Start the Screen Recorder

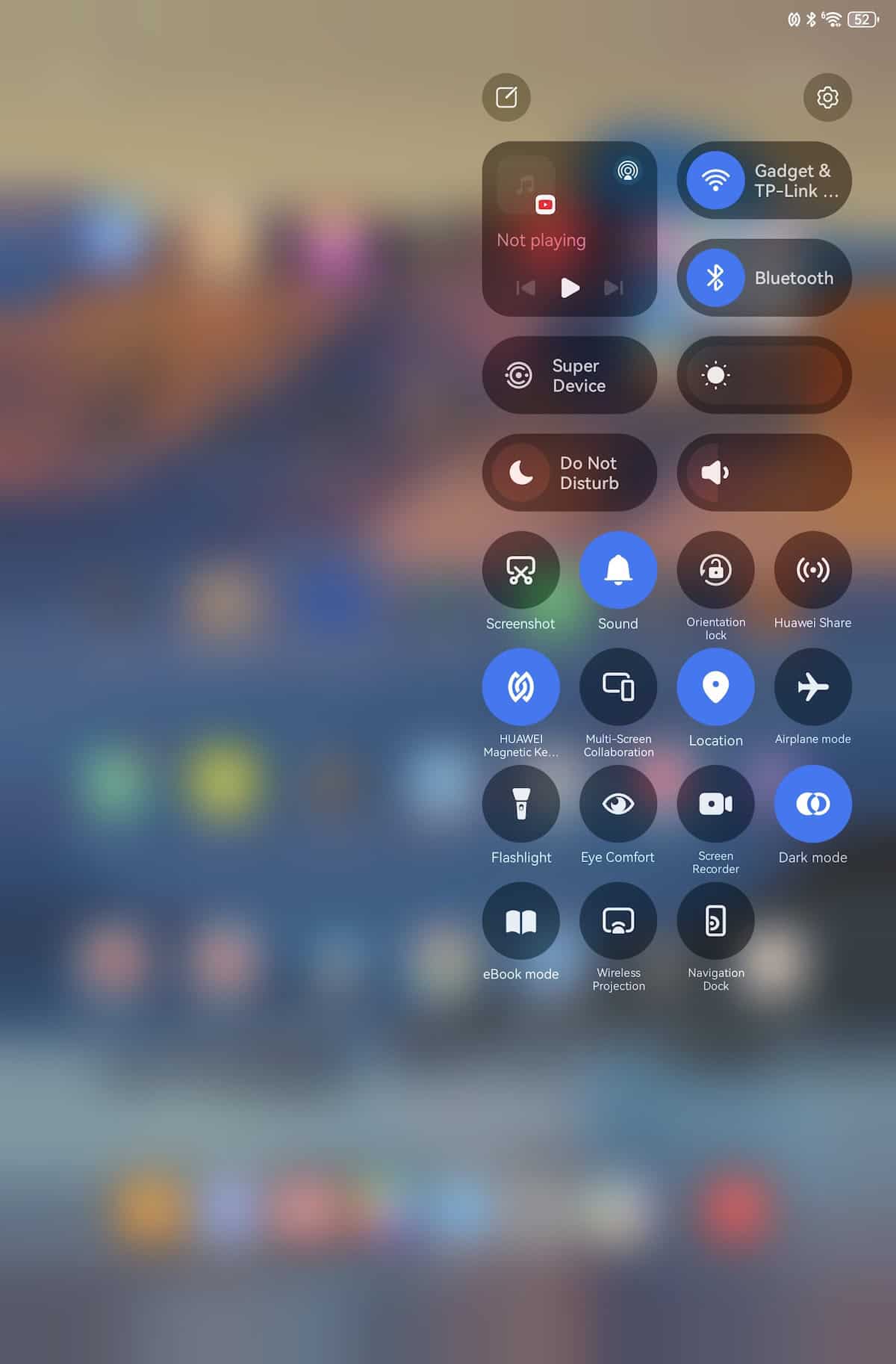pyautogui.click(x=715, y=804)
